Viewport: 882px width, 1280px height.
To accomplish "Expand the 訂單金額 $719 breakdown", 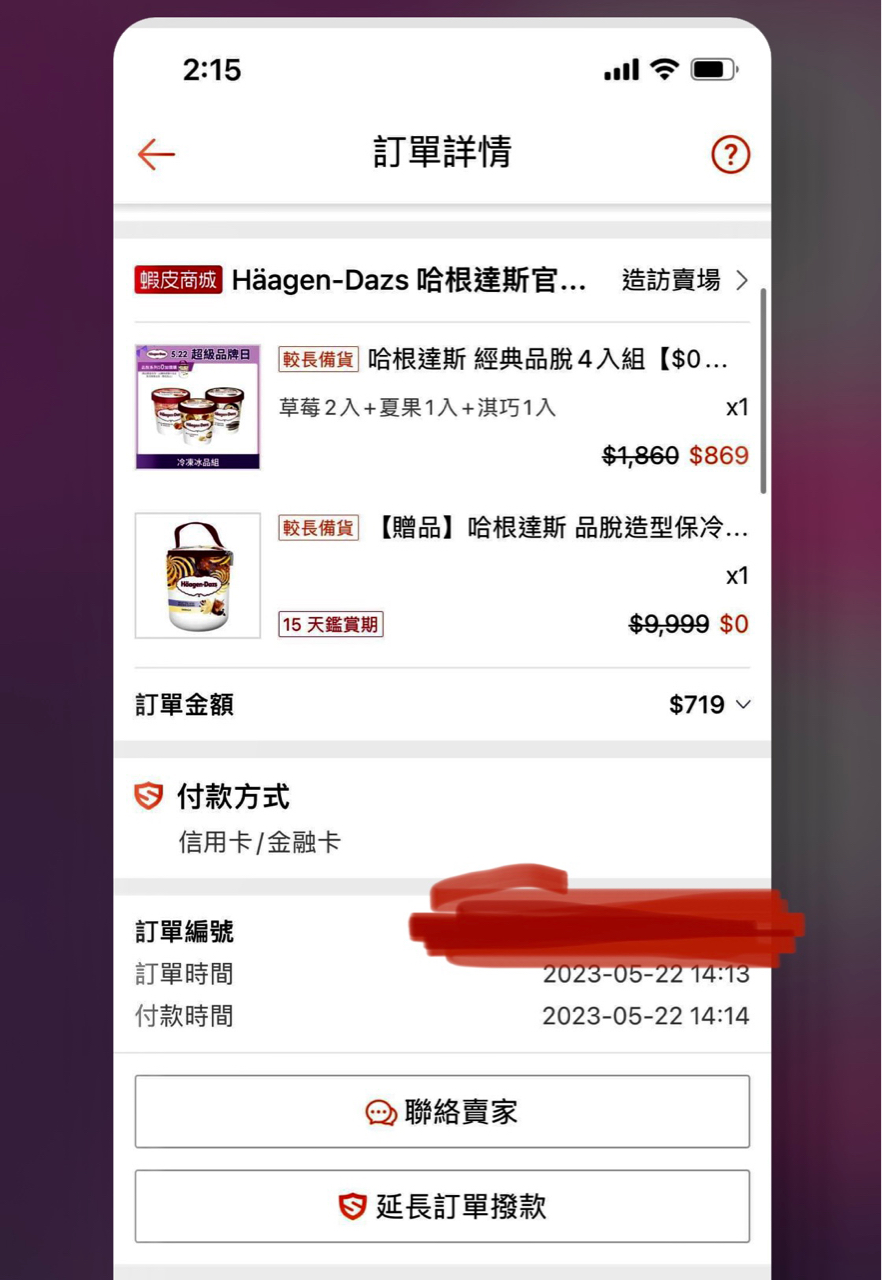I will [x=709, y=705].
